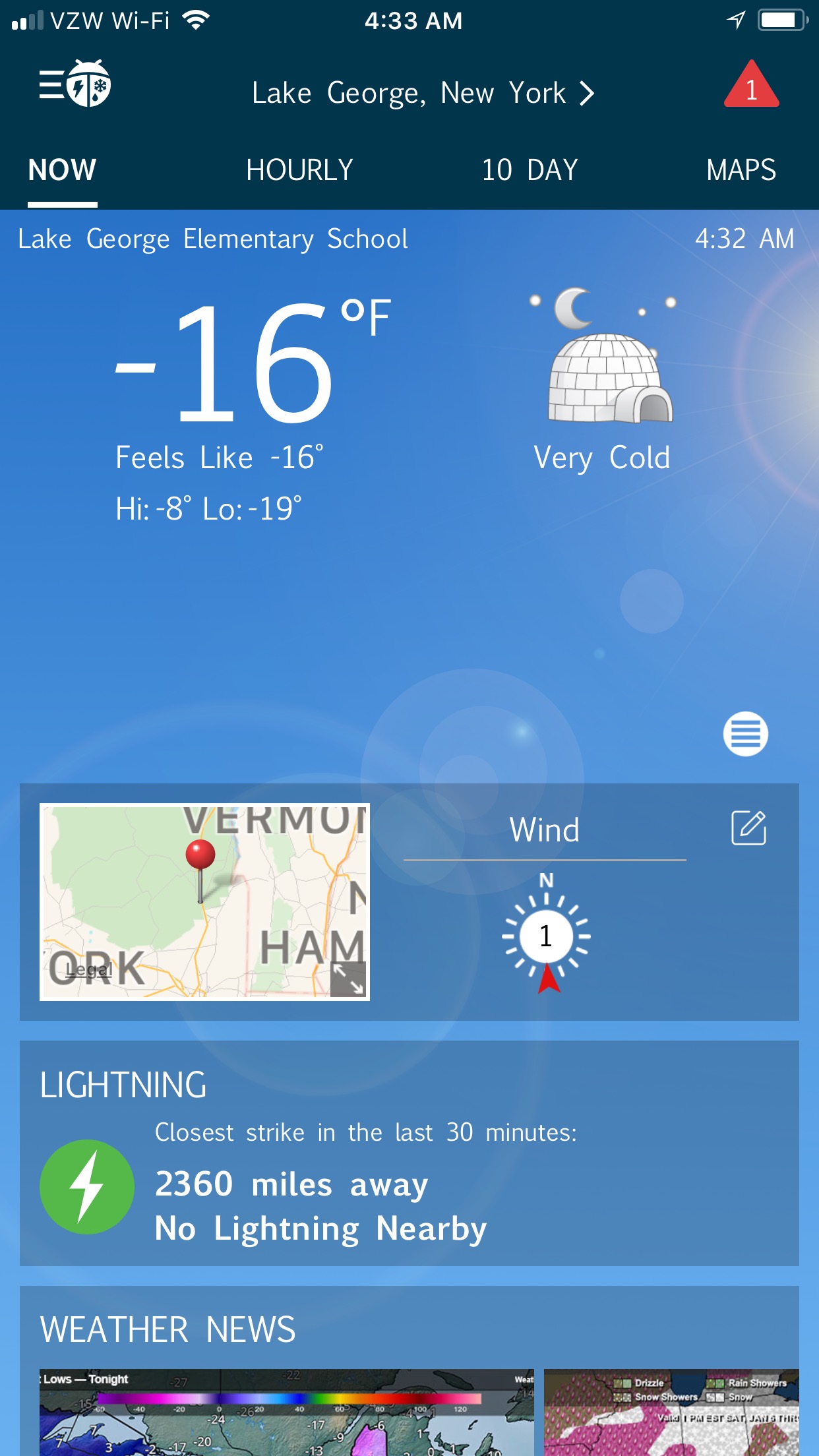819x1456 pixels.
Task: Edit the Wind tile
Action: click(x=748, y=828)
